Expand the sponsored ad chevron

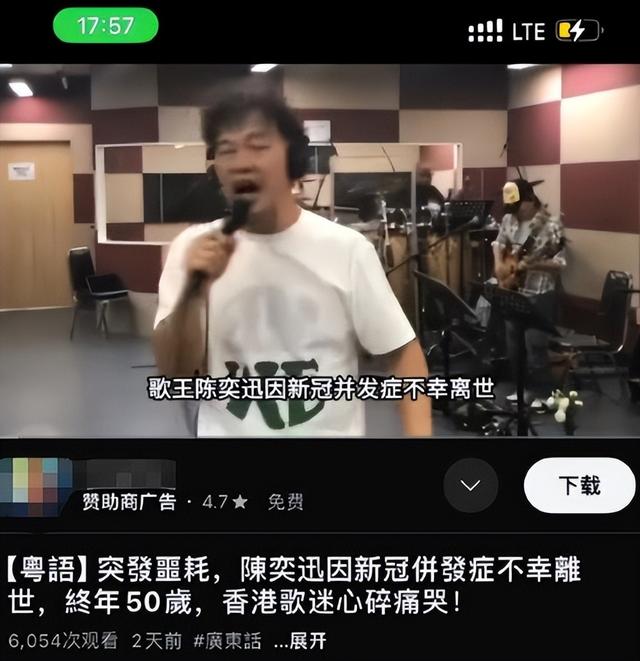471,486
